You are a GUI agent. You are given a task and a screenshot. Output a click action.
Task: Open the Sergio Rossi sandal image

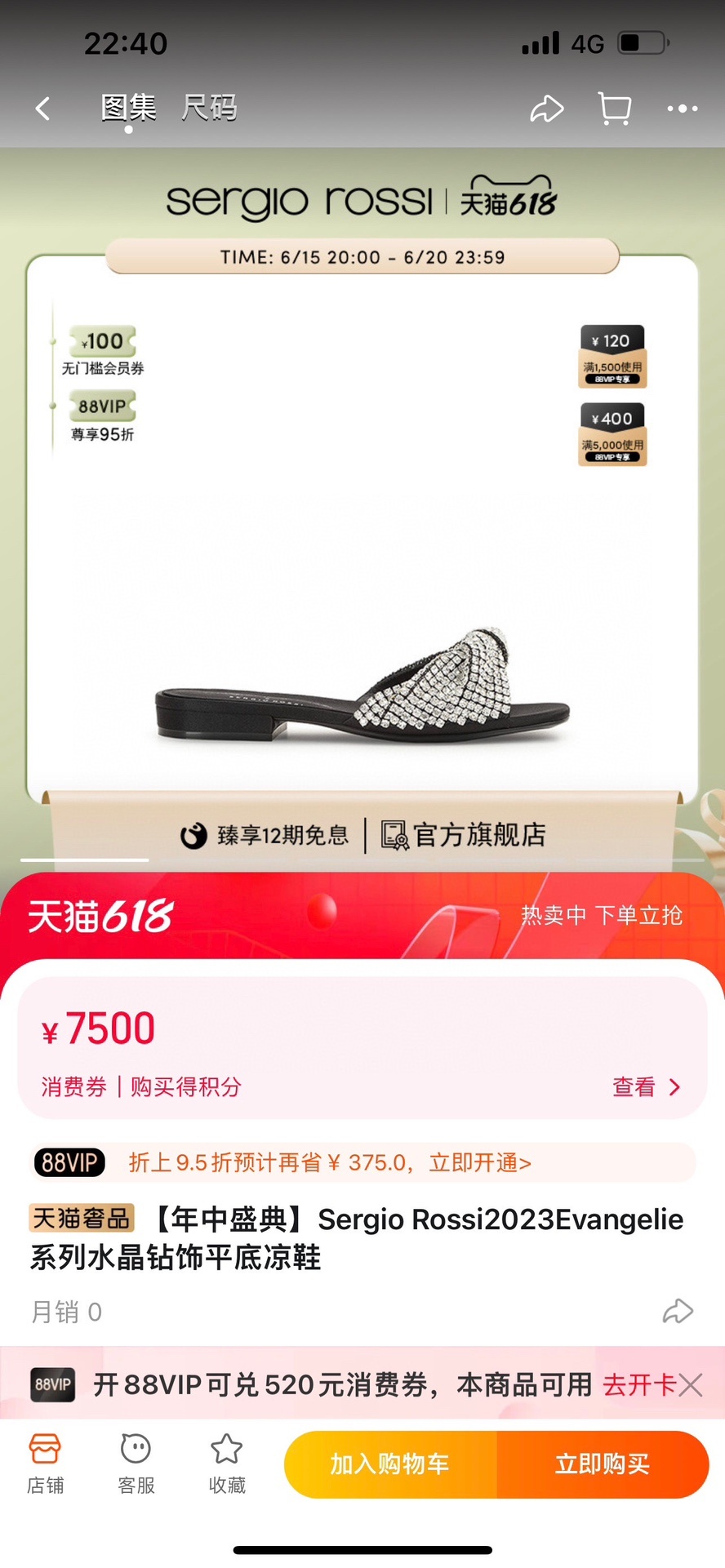coord(362,686)
